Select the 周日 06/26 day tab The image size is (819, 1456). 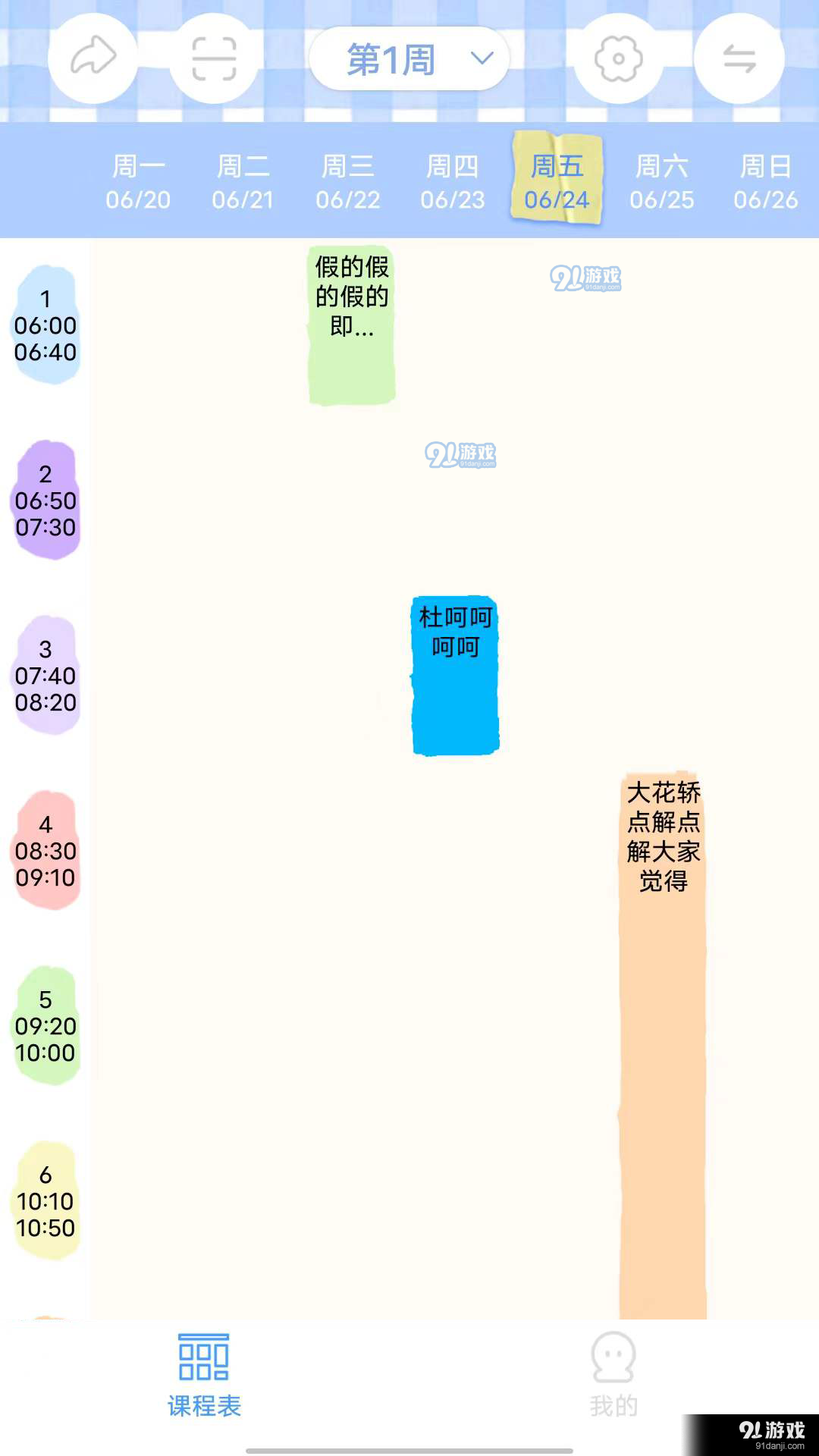[x=766, y=182]
